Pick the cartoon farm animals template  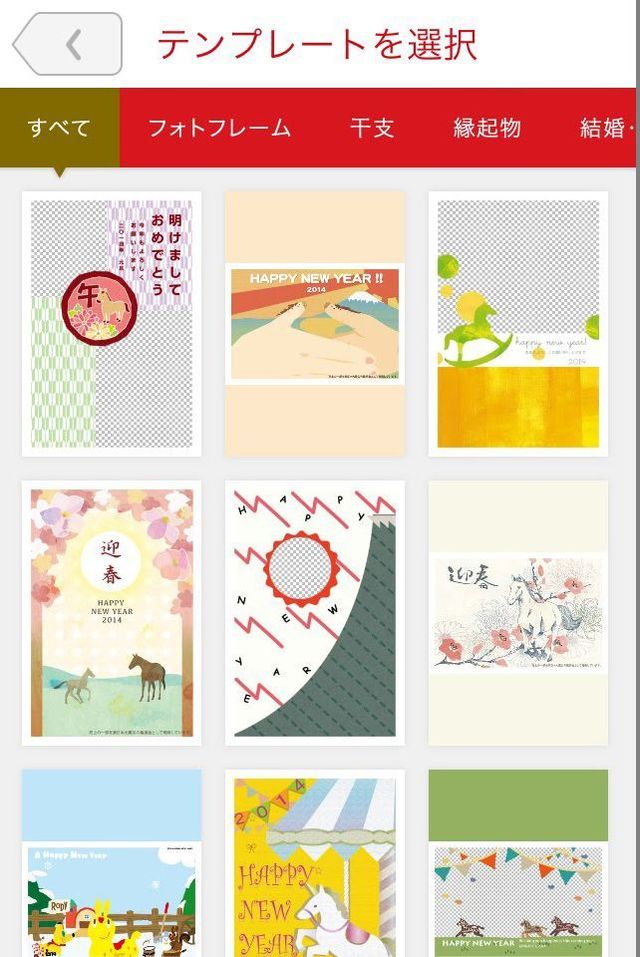[x=112, y=864]
